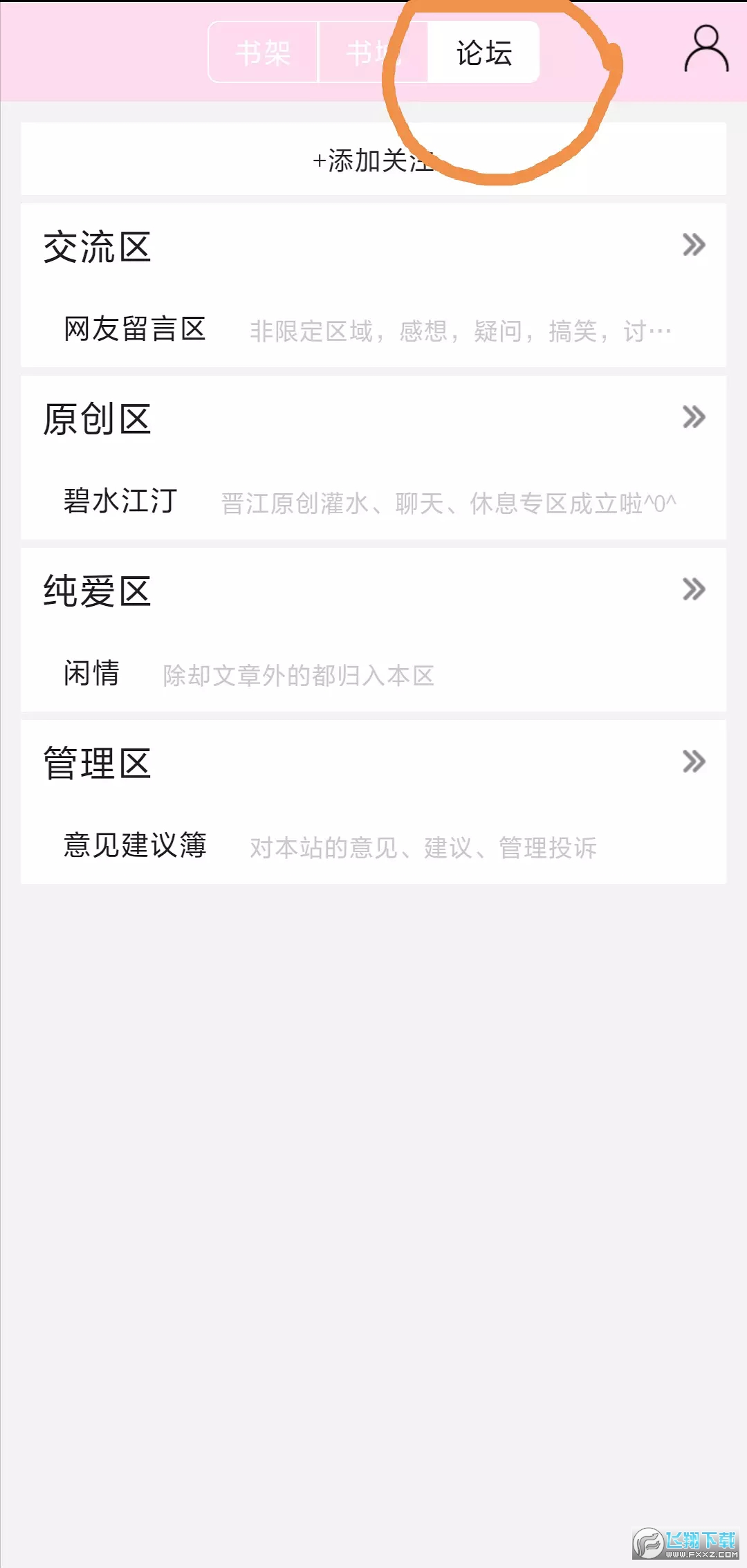The image size is (747, 1568).
Task: Switch to the 书架 tab
Action: (x=263, y=53)
